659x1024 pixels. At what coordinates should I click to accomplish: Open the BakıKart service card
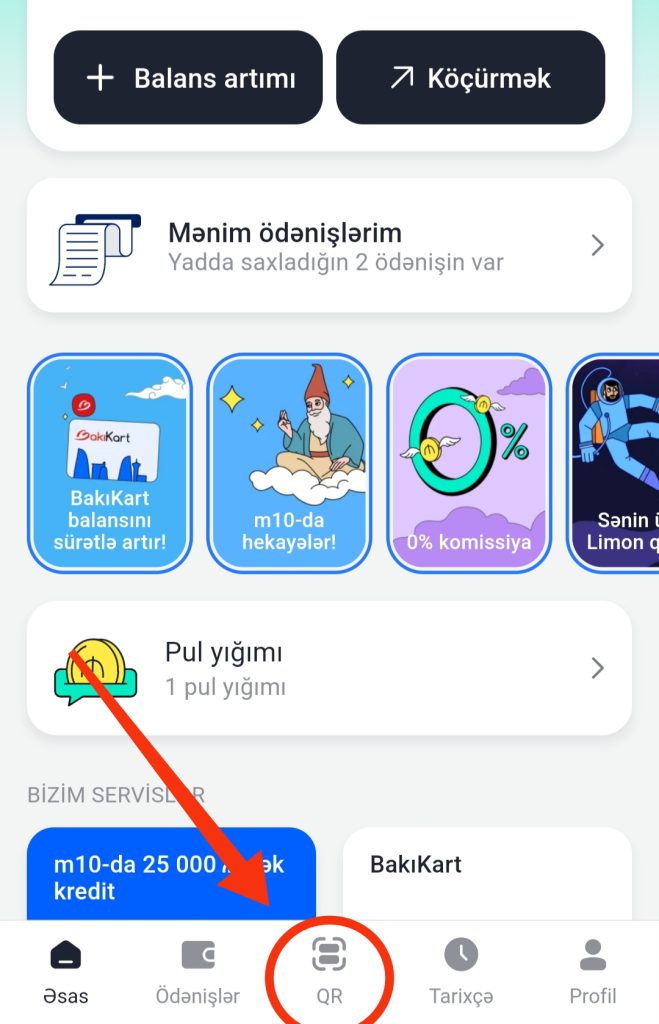pos(487,875)
